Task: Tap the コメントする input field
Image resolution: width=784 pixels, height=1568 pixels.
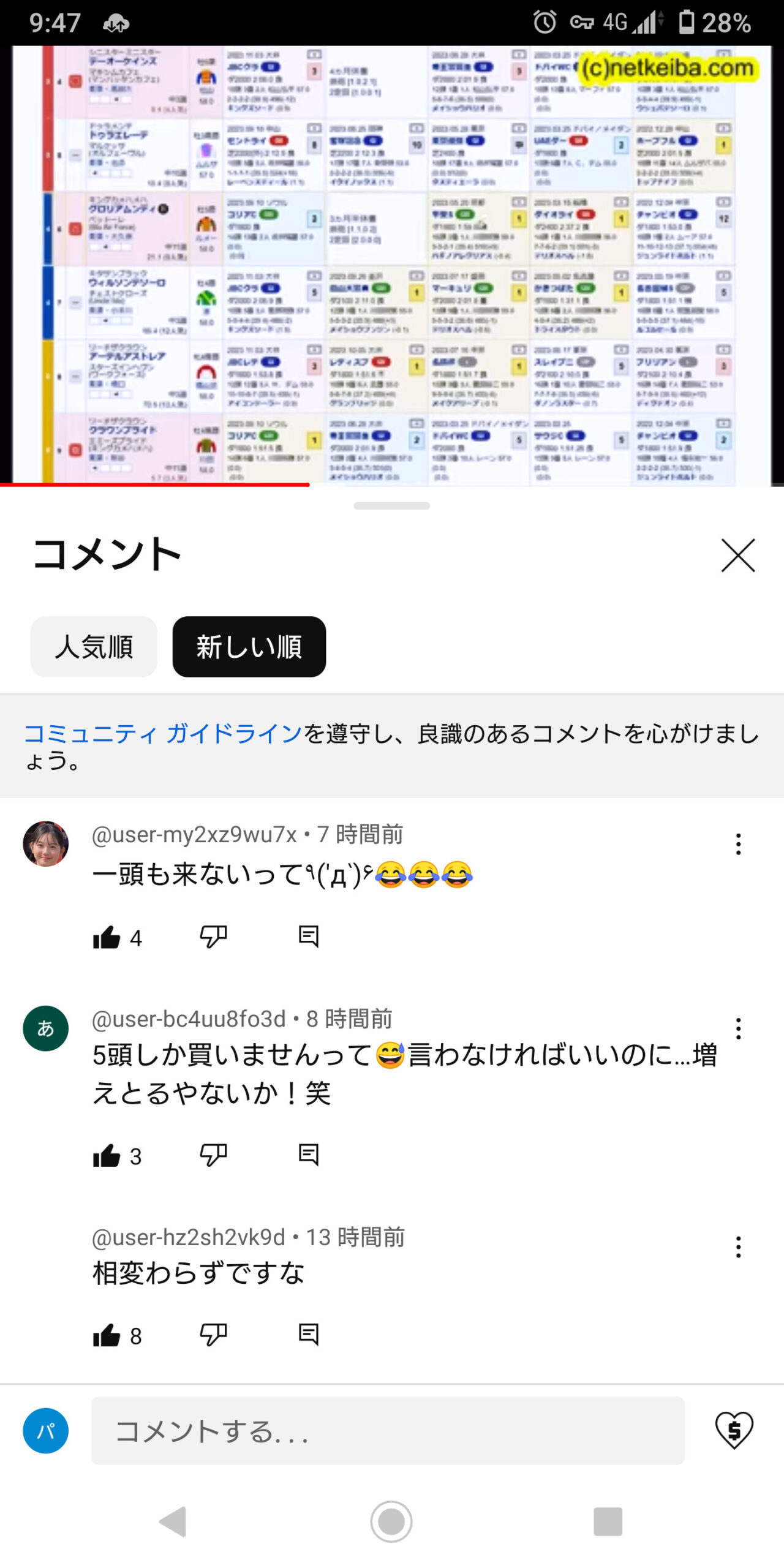Action: click(388, 1431)
